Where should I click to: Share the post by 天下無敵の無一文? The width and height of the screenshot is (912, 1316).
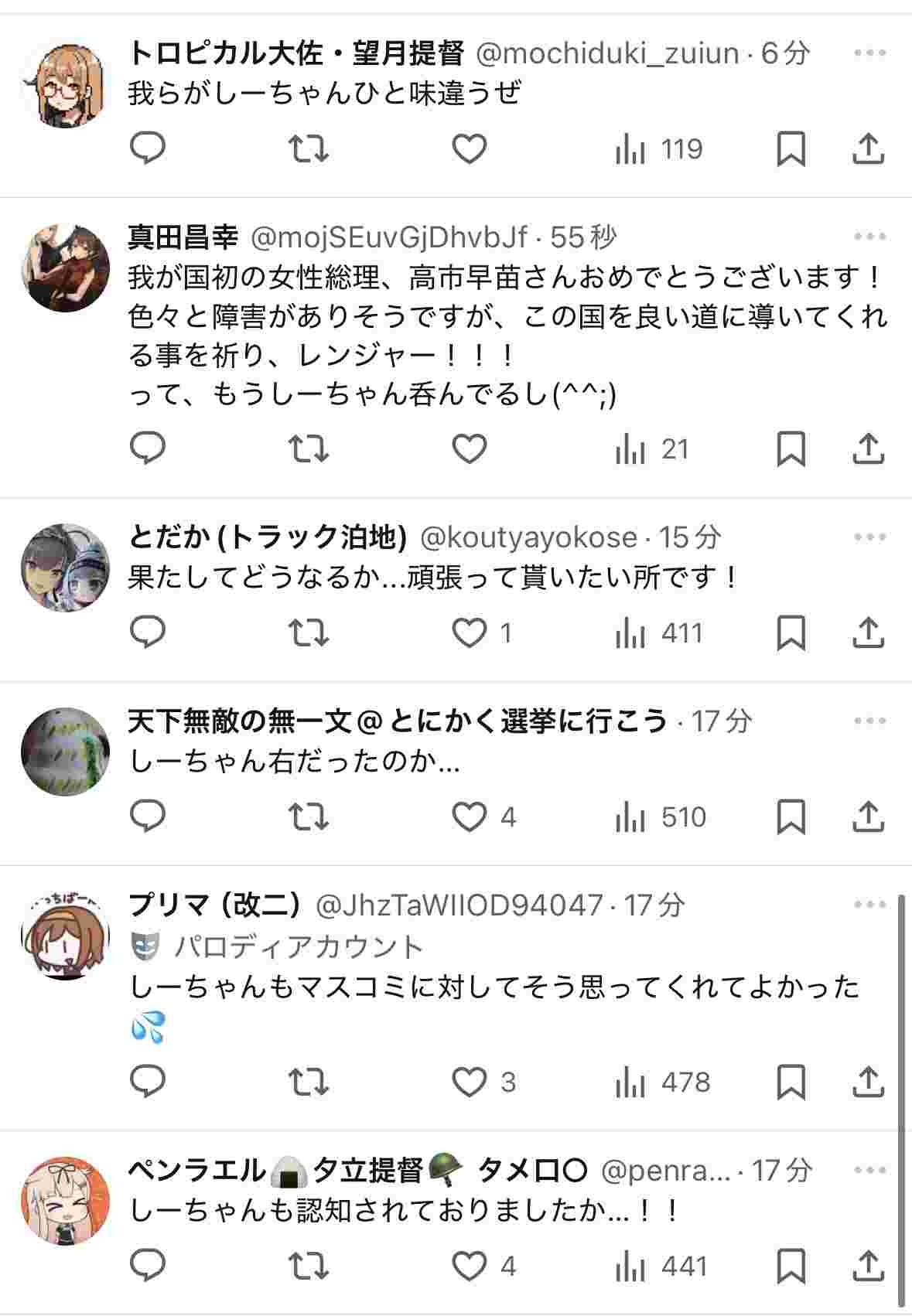[868, 817]
